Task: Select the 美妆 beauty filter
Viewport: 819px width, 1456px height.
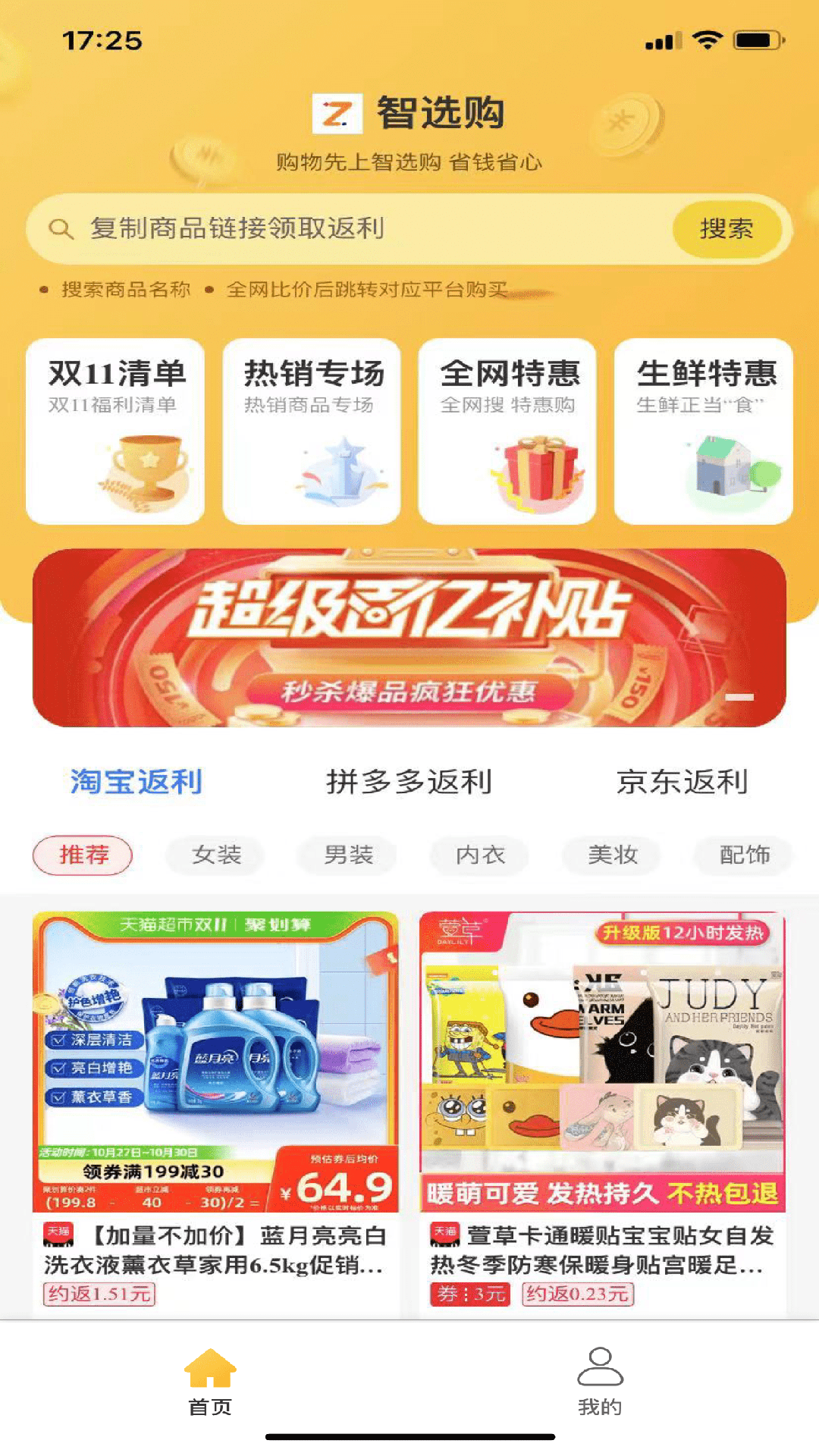Action: tap(610, 855)
